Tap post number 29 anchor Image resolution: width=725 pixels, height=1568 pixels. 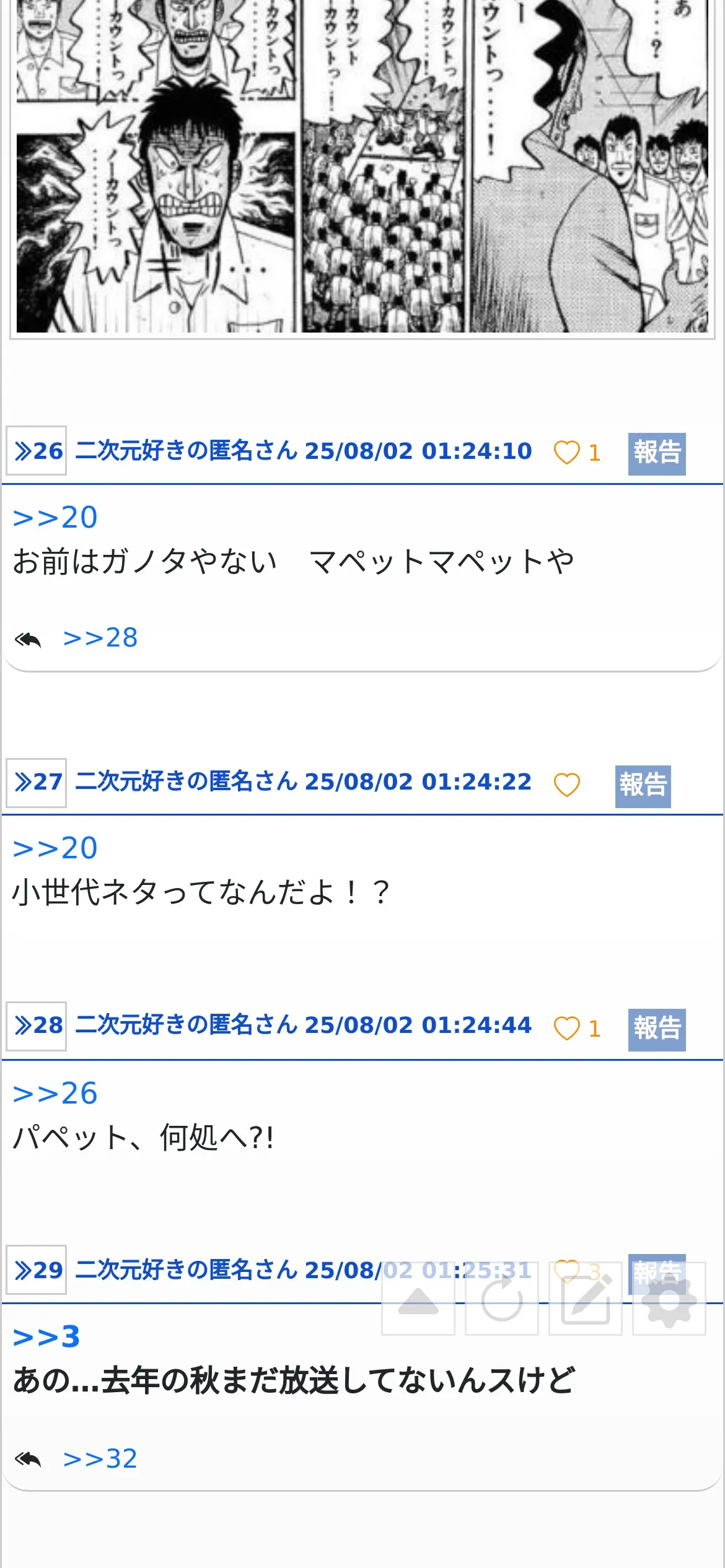(37, 1270)
